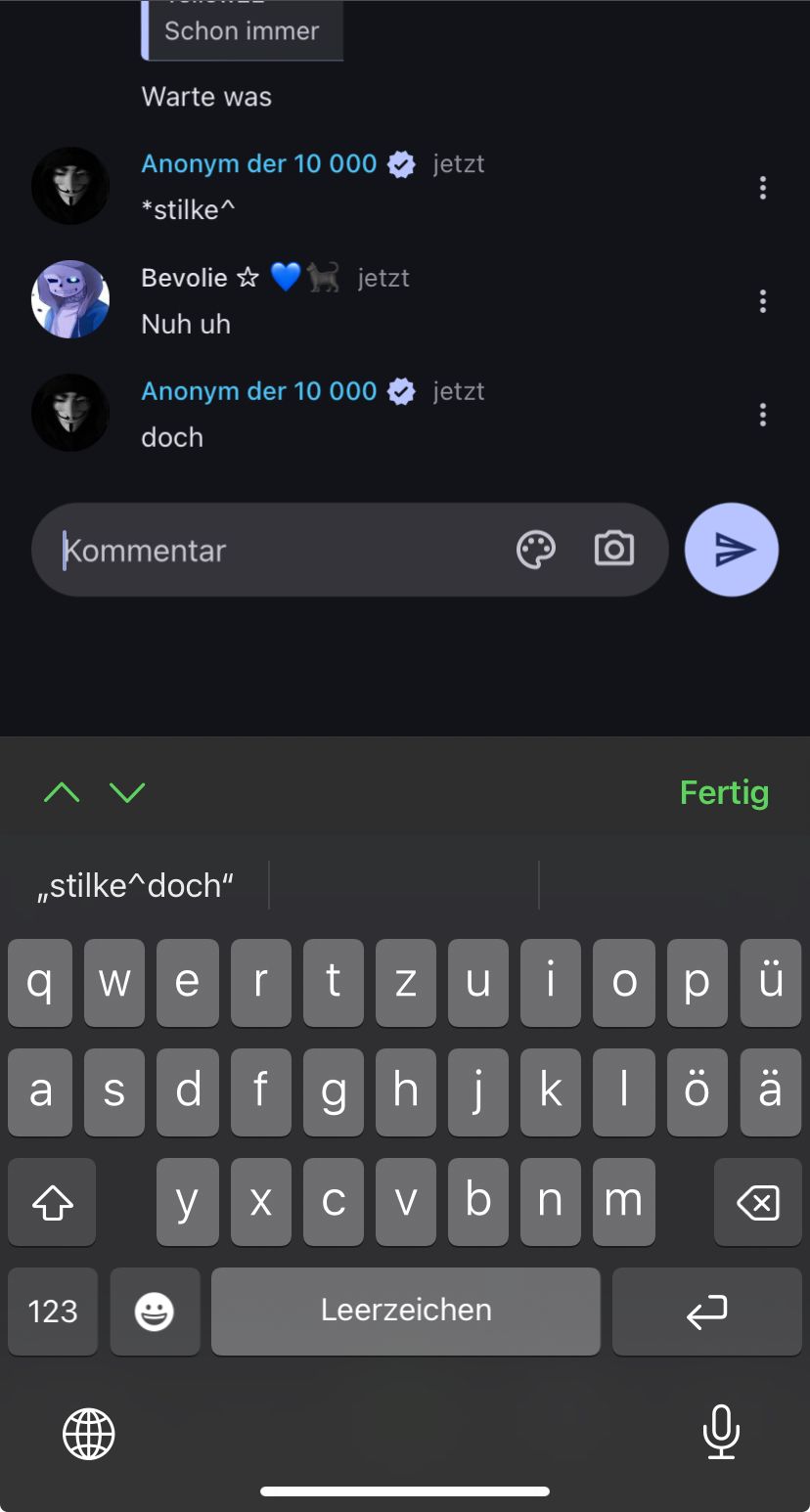The image size is (810, 1512).
Task: Jump to next field with down arrow
Action: click(x=128, y=792)
